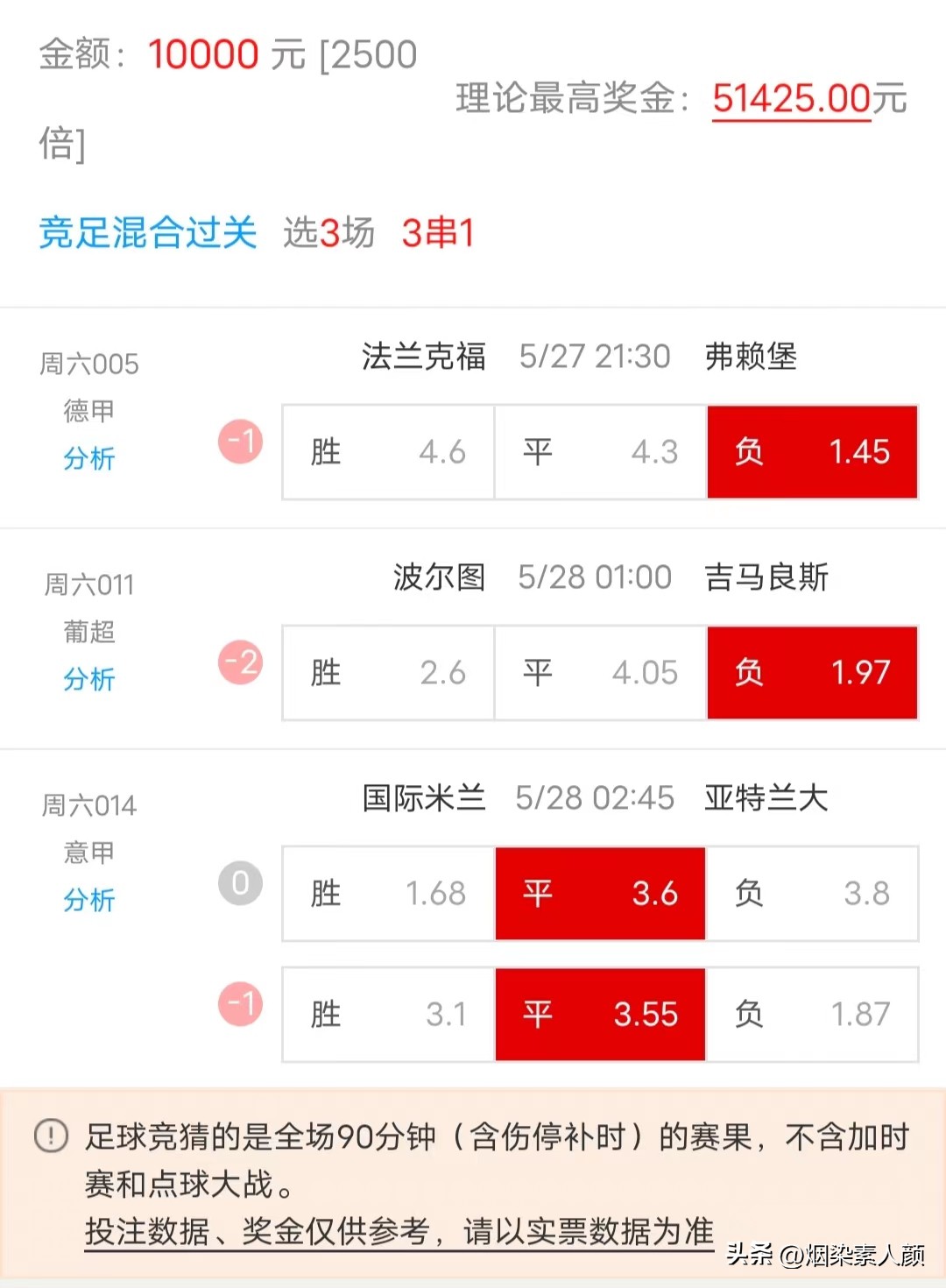Click the 头条 watermark logo
Viewport: 946px width, 1288px height.
click(x=750, y=1256)
